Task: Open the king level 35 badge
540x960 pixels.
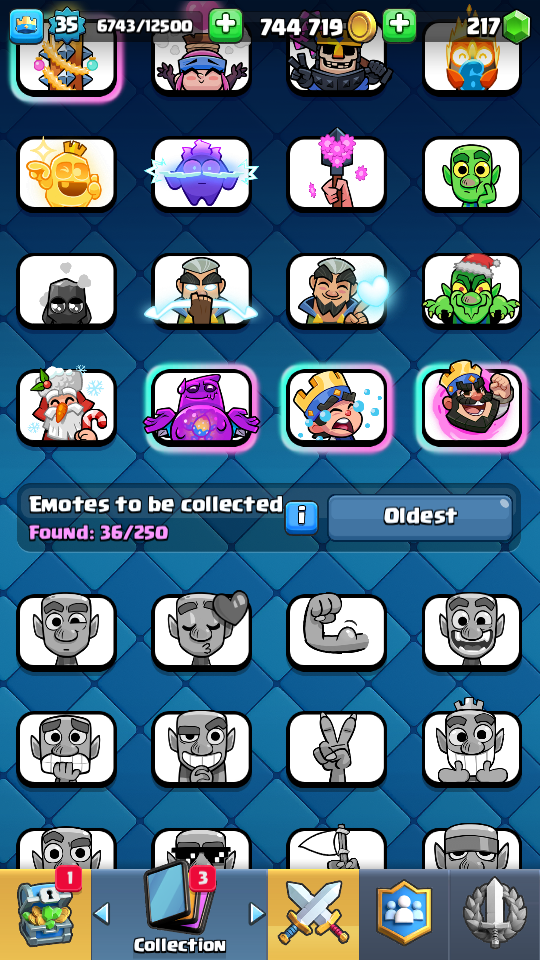Action: [x=68, y=25]
